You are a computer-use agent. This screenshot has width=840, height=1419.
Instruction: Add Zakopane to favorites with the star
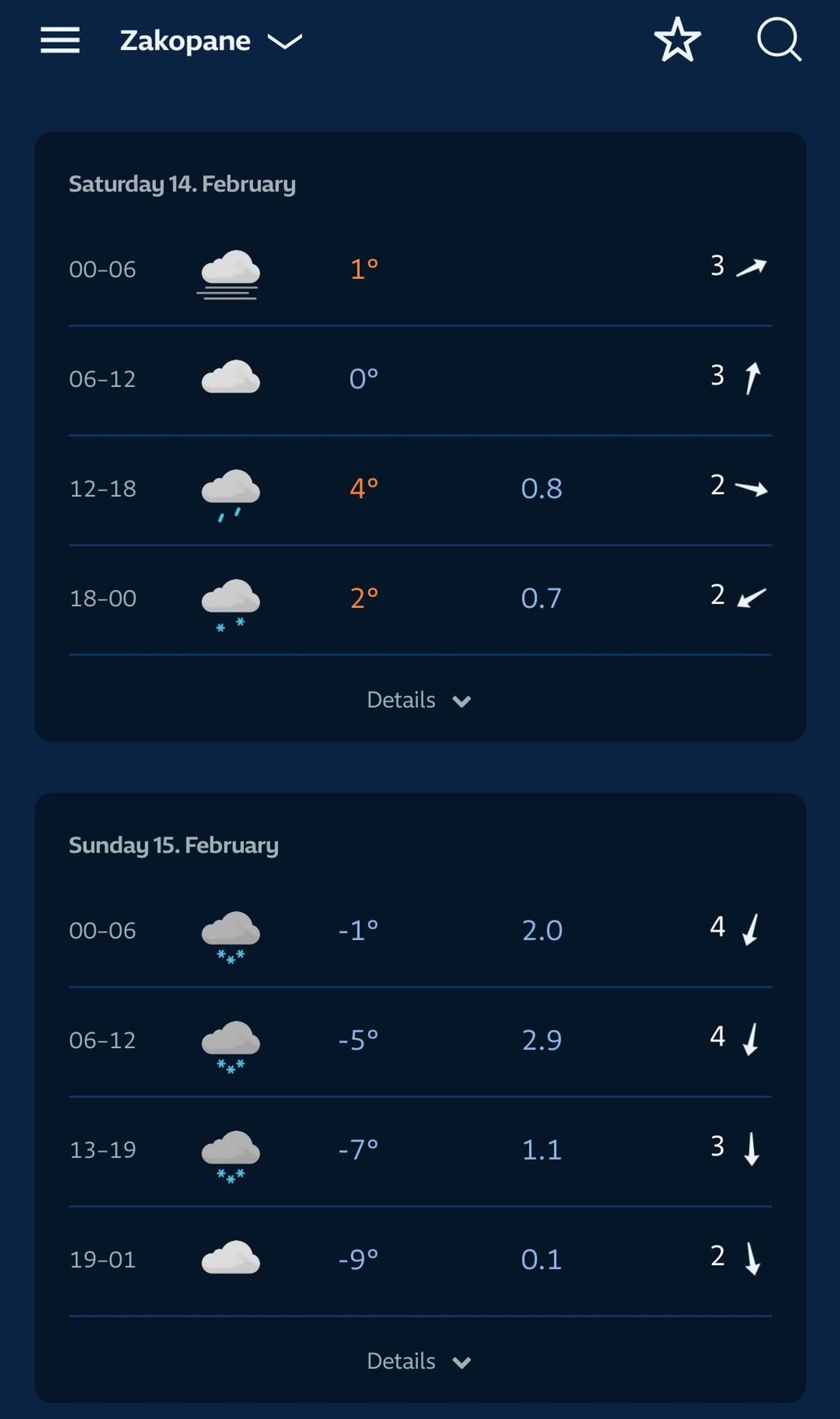[677, 40]
